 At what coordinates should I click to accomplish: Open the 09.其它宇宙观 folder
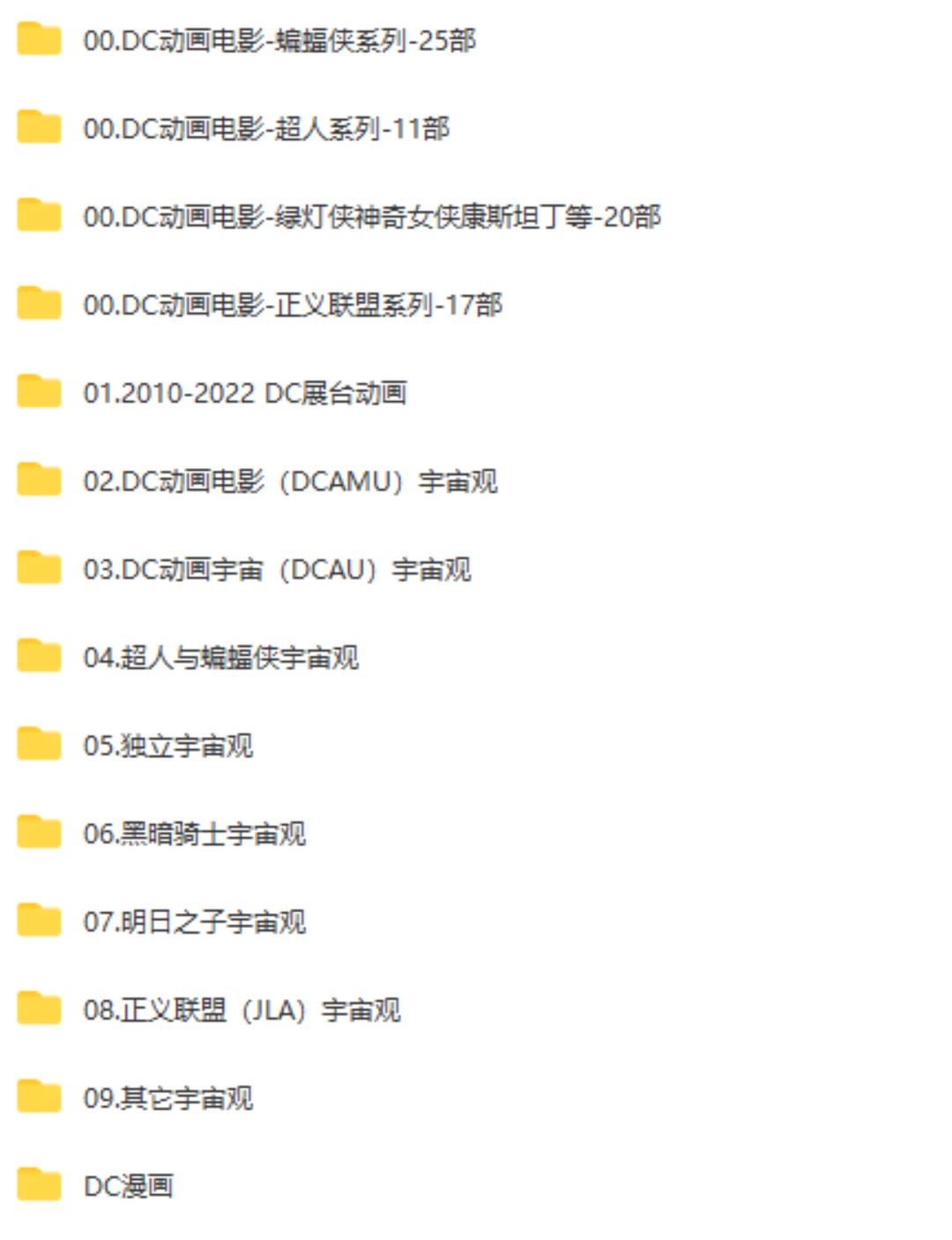click(x=167, y=1098)
